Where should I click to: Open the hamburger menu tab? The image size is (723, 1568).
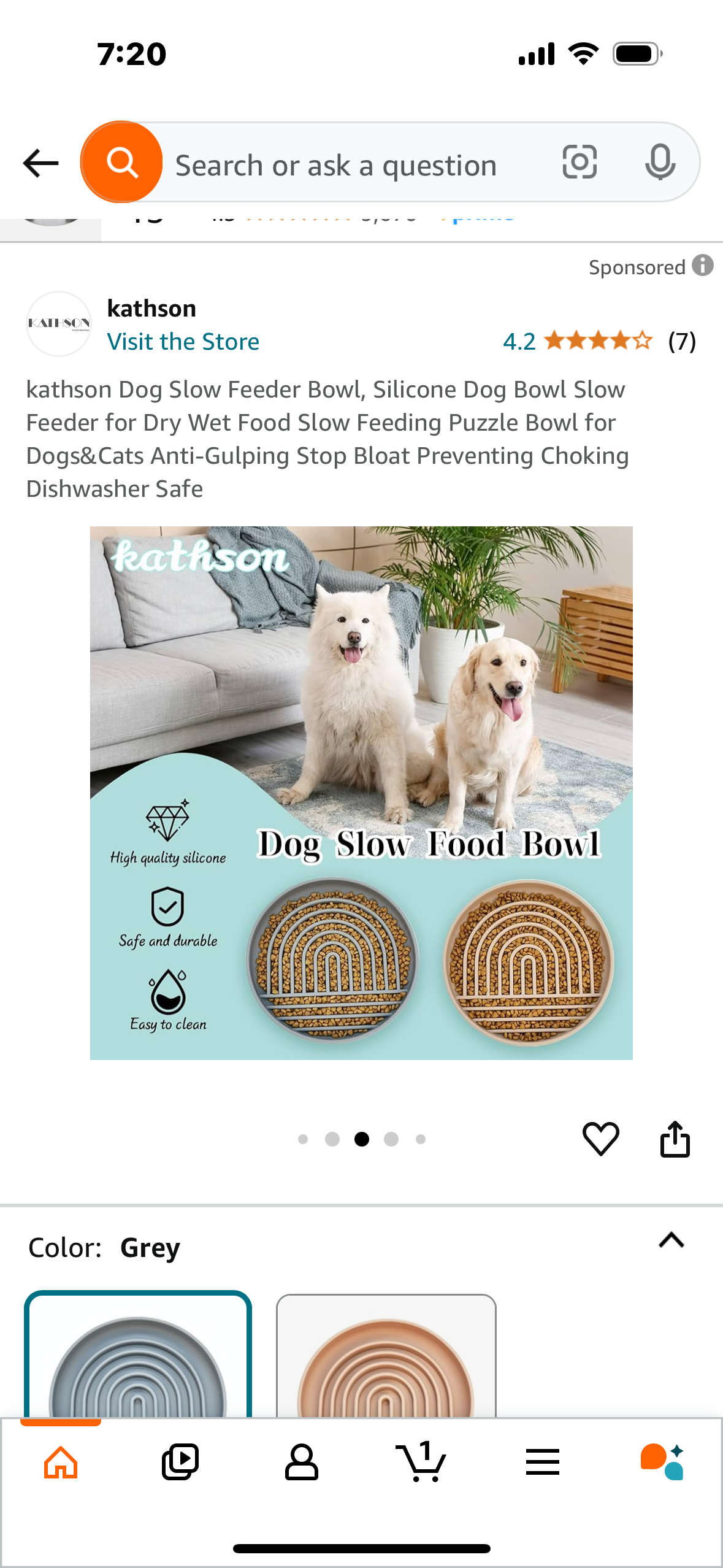[x=542, y=1462]
